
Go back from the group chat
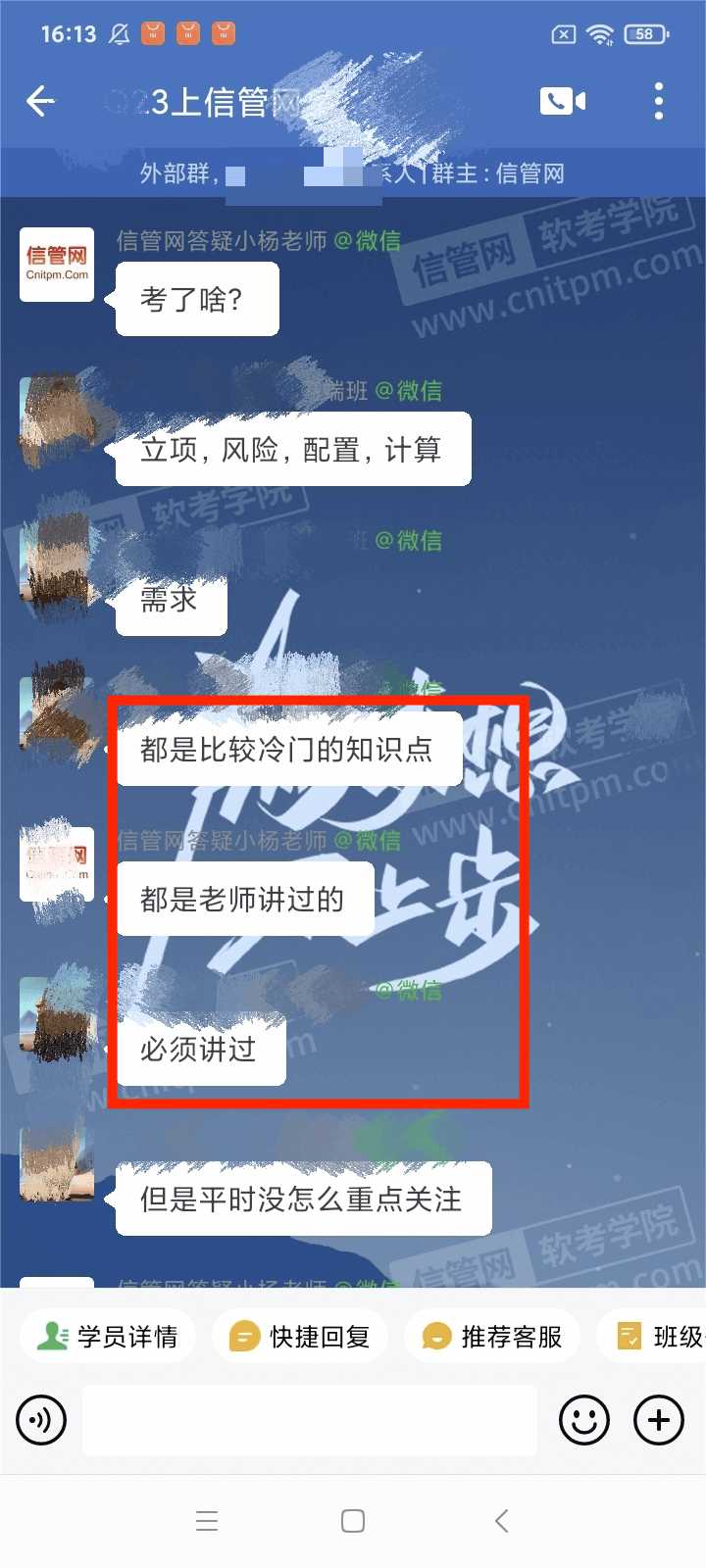click(x=41, y=101)
